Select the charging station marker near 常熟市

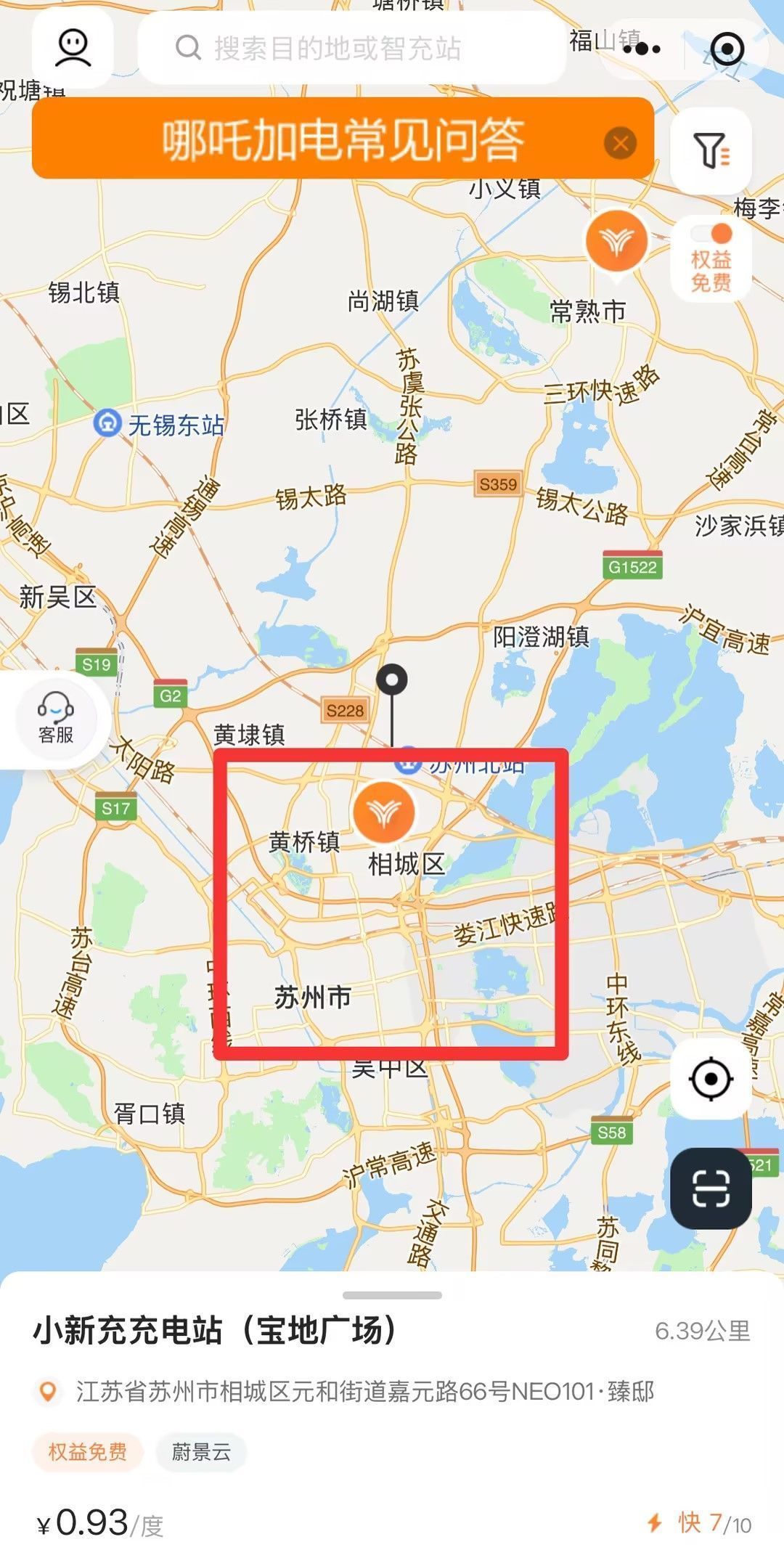616,242
